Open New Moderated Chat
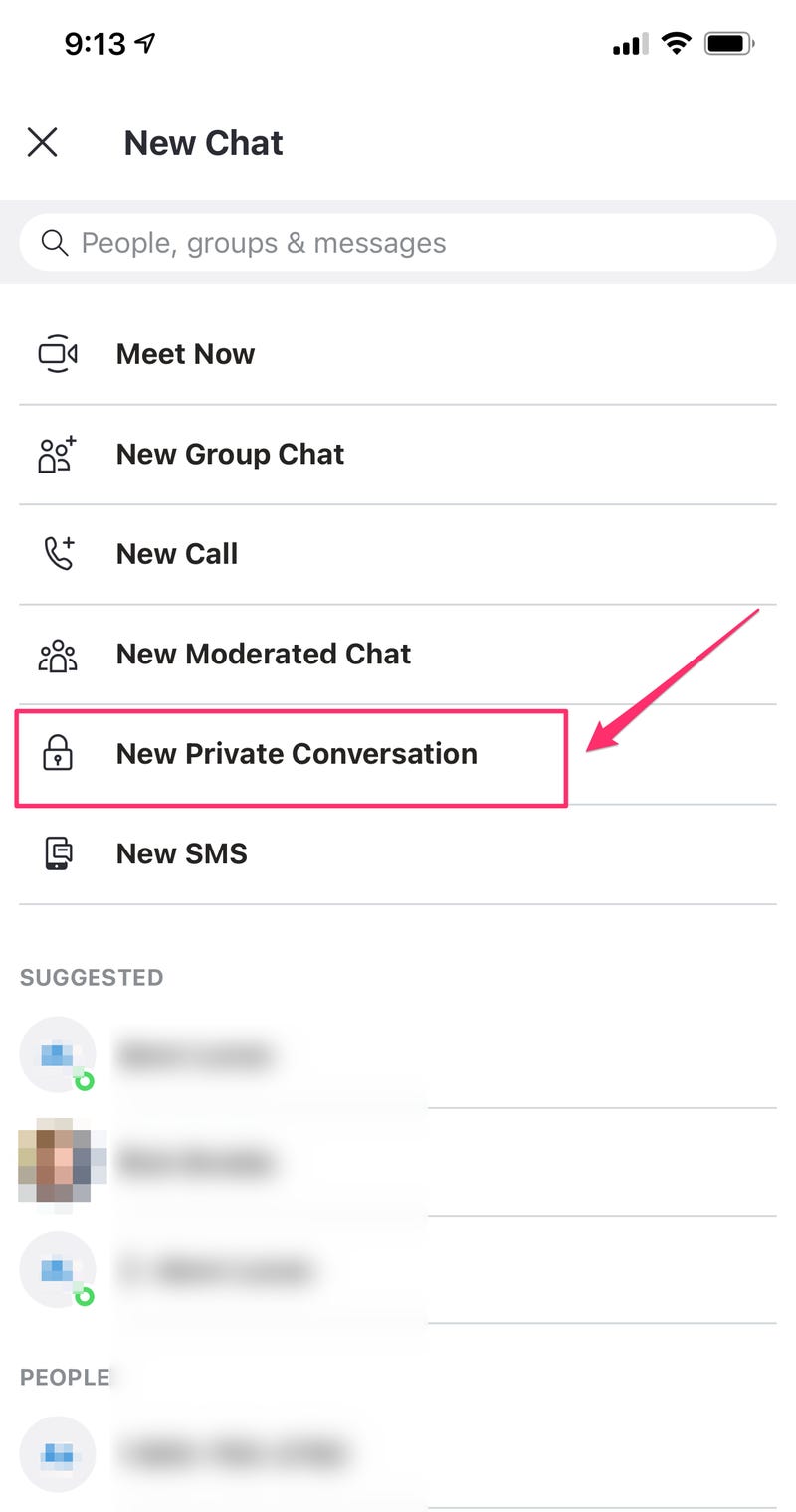Image resolution: width=796 pixels, height=1512 pixels. point(263,654)
